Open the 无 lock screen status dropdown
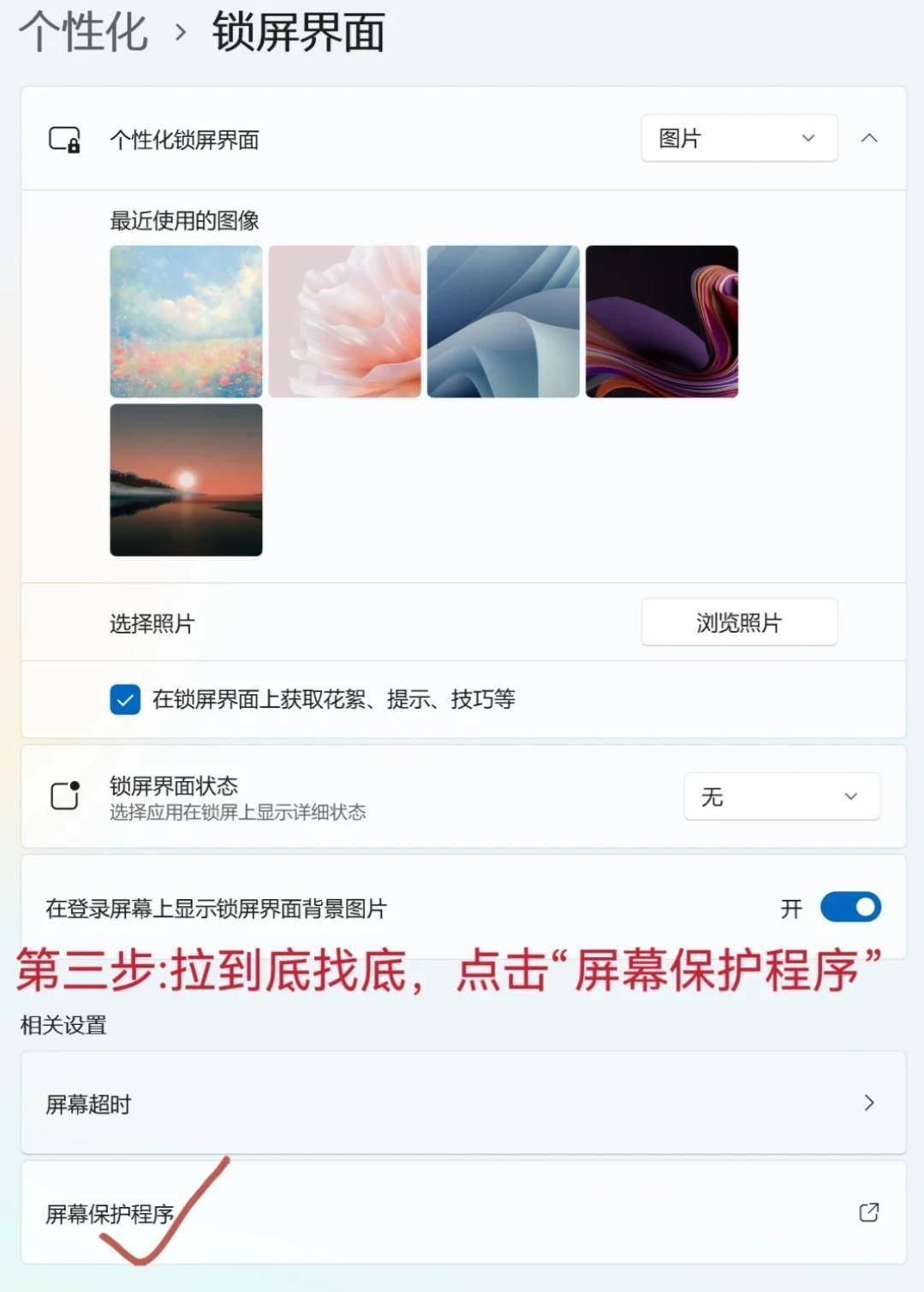This screenshot has height=1292, width=924. point(781,796)
